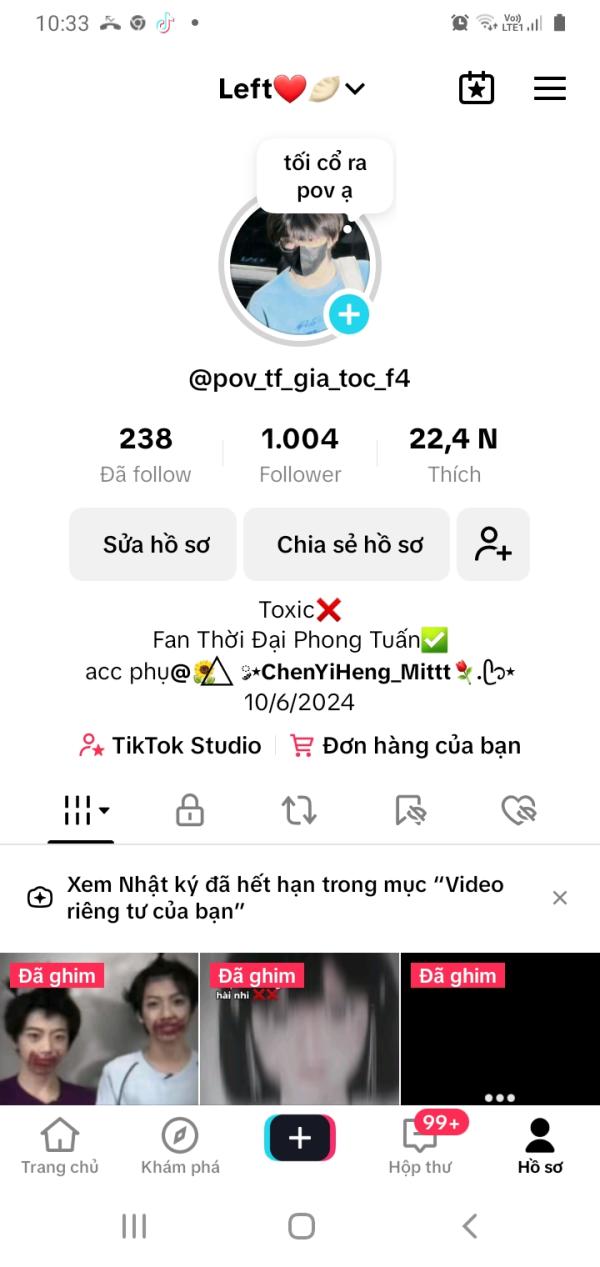The width and height of the screenshot is (600, 1267).
Task: Open the add friends icon button
Action: tap(493, 544)
